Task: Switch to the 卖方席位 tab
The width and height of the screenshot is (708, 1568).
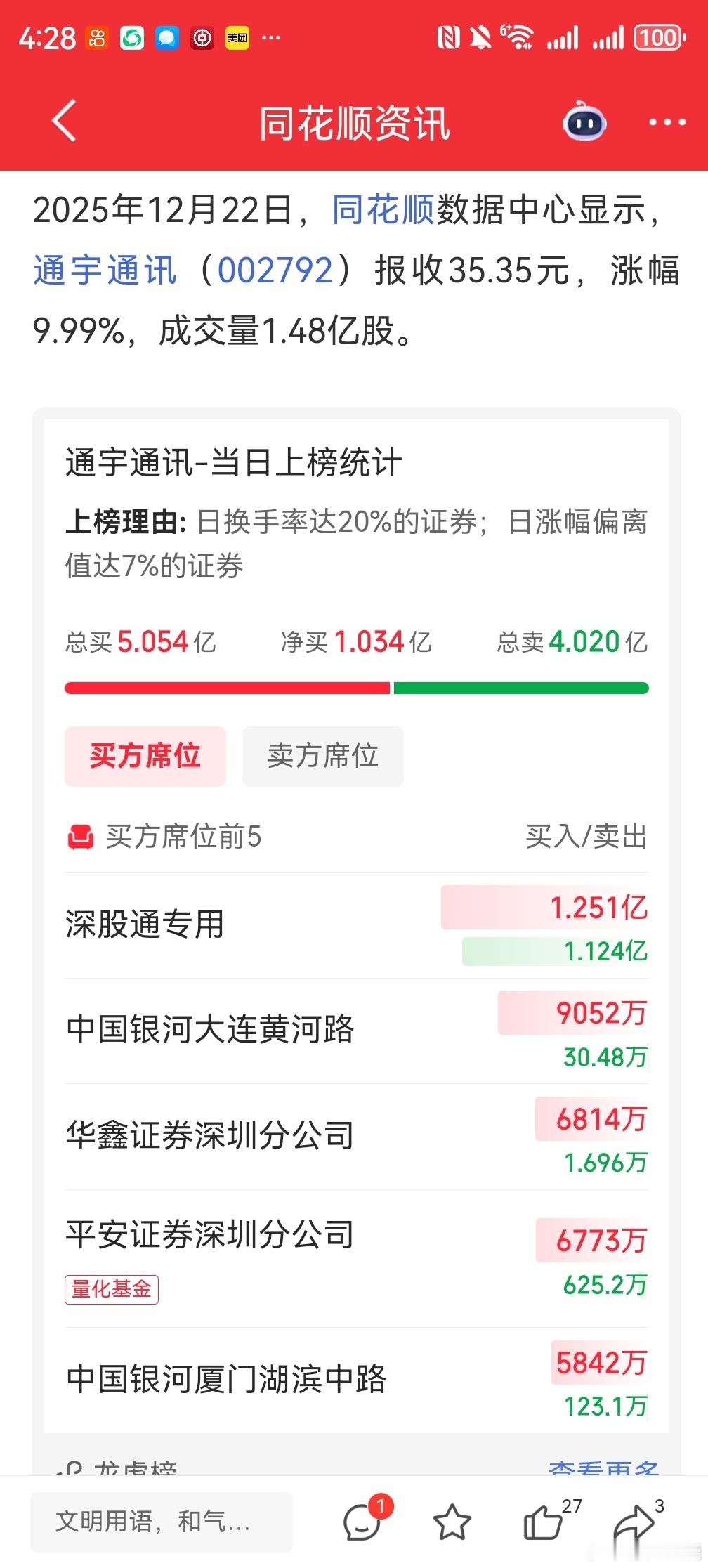Action: [322, 756]
